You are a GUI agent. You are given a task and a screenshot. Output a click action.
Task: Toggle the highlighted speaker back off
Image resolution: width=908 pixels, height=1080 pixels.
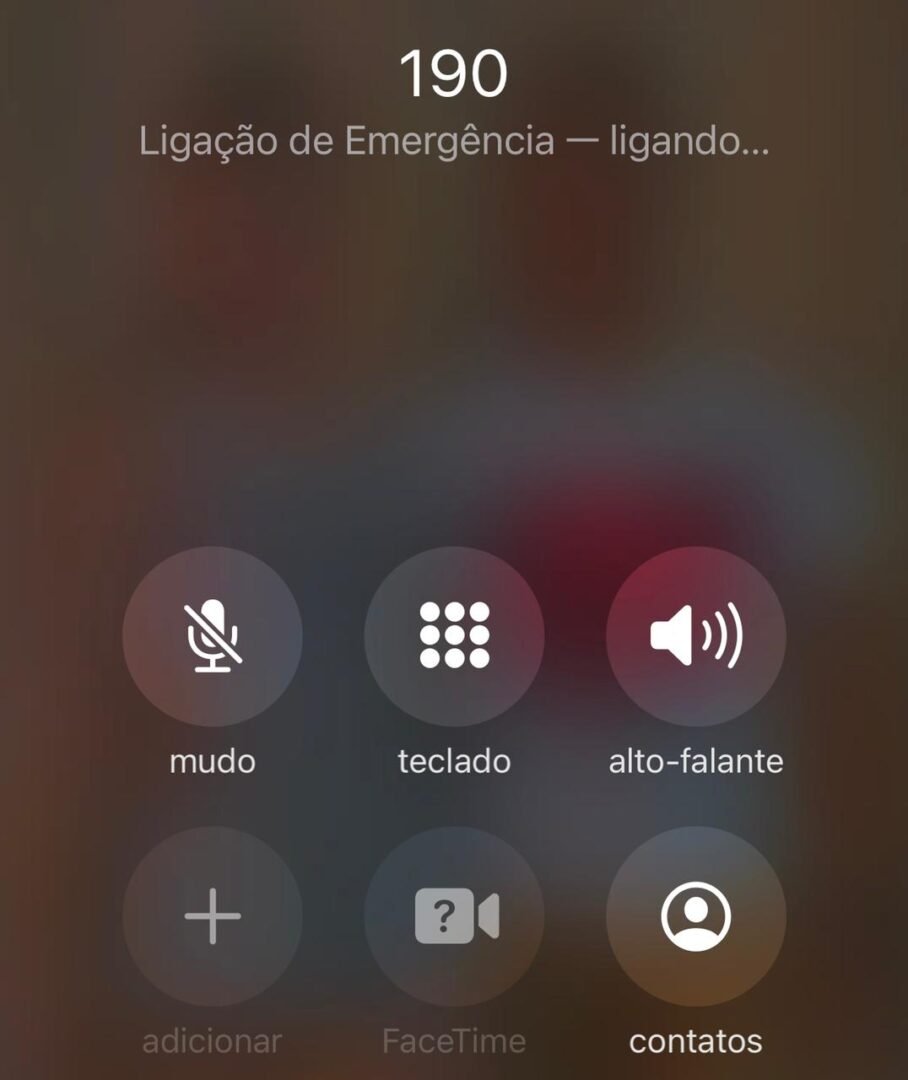click(694, 638)
